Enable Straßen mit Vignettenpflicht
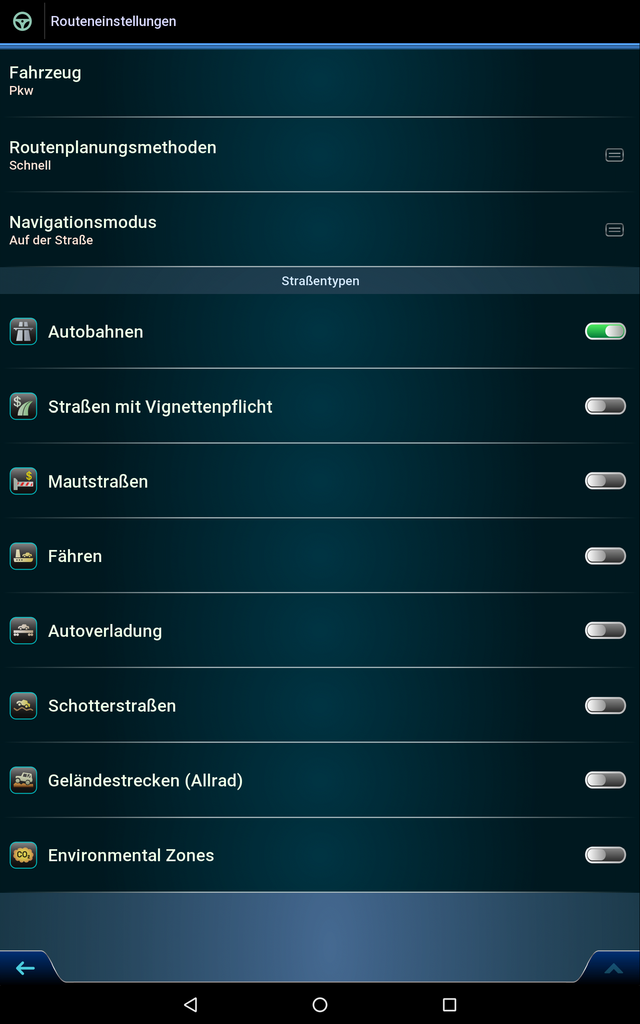The width and height of the screenshot is (640, 1024). point(605,406)
